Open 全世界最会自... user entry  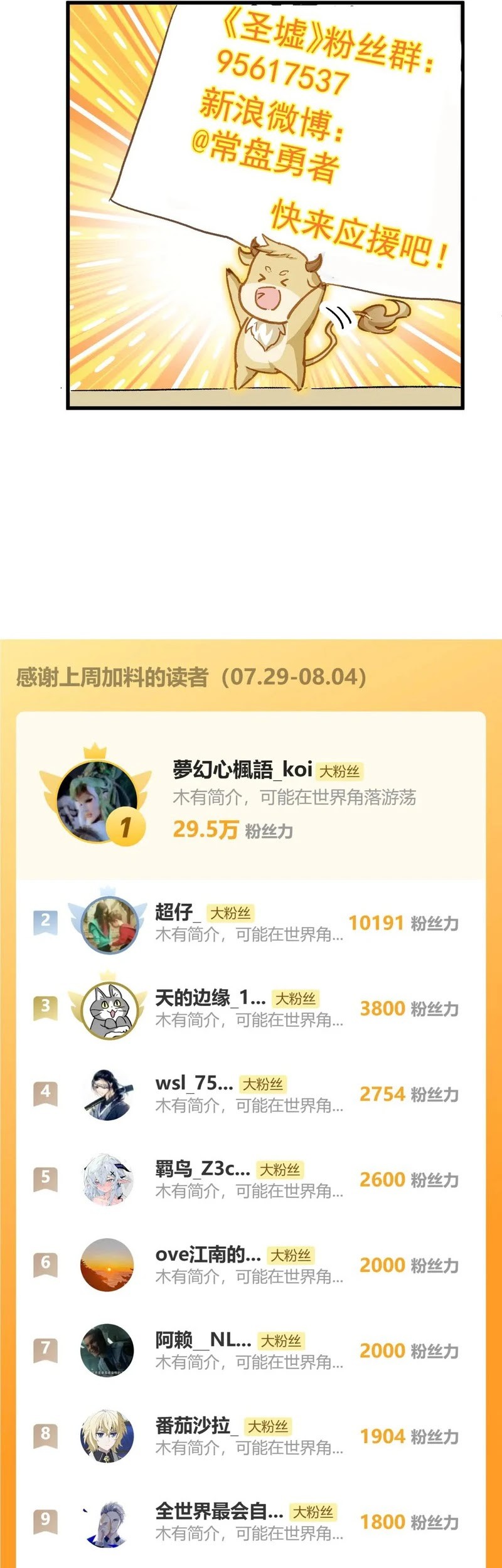pyautogui.click(x=251, y=1522)
